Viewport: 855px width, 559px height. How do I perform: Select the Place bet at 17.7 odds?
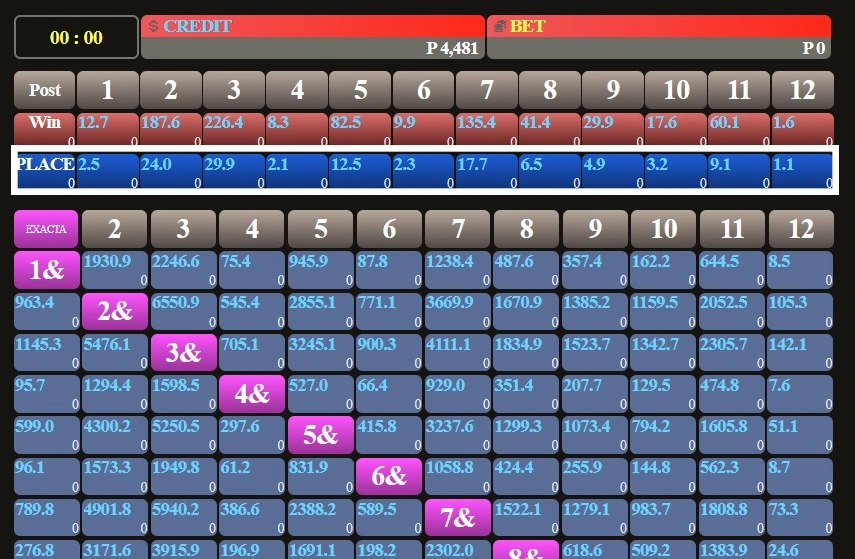(x=486, y=170)
